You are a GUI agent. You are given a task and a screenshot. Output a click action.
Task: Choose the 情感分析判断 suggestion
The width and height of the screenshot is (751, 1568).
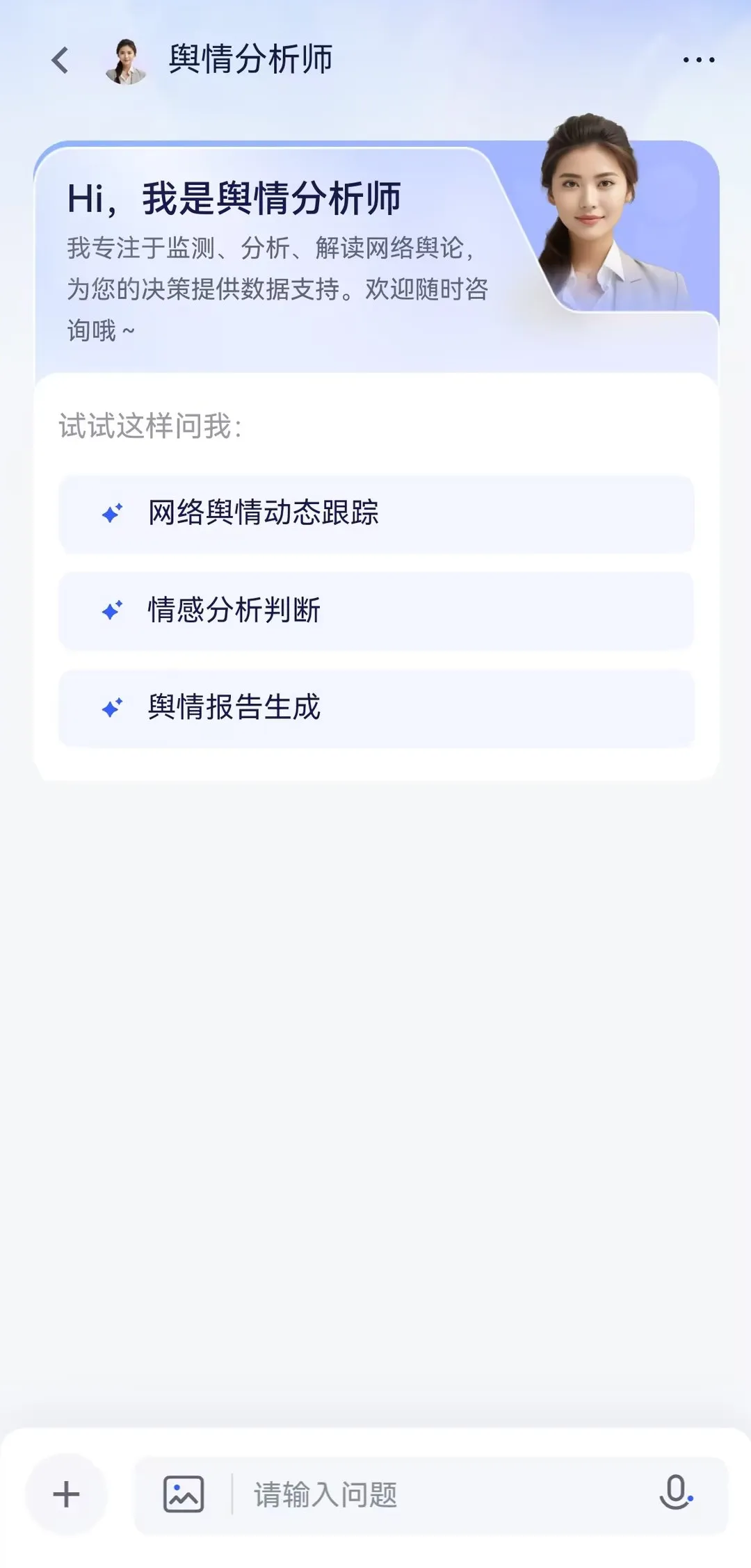375,611
